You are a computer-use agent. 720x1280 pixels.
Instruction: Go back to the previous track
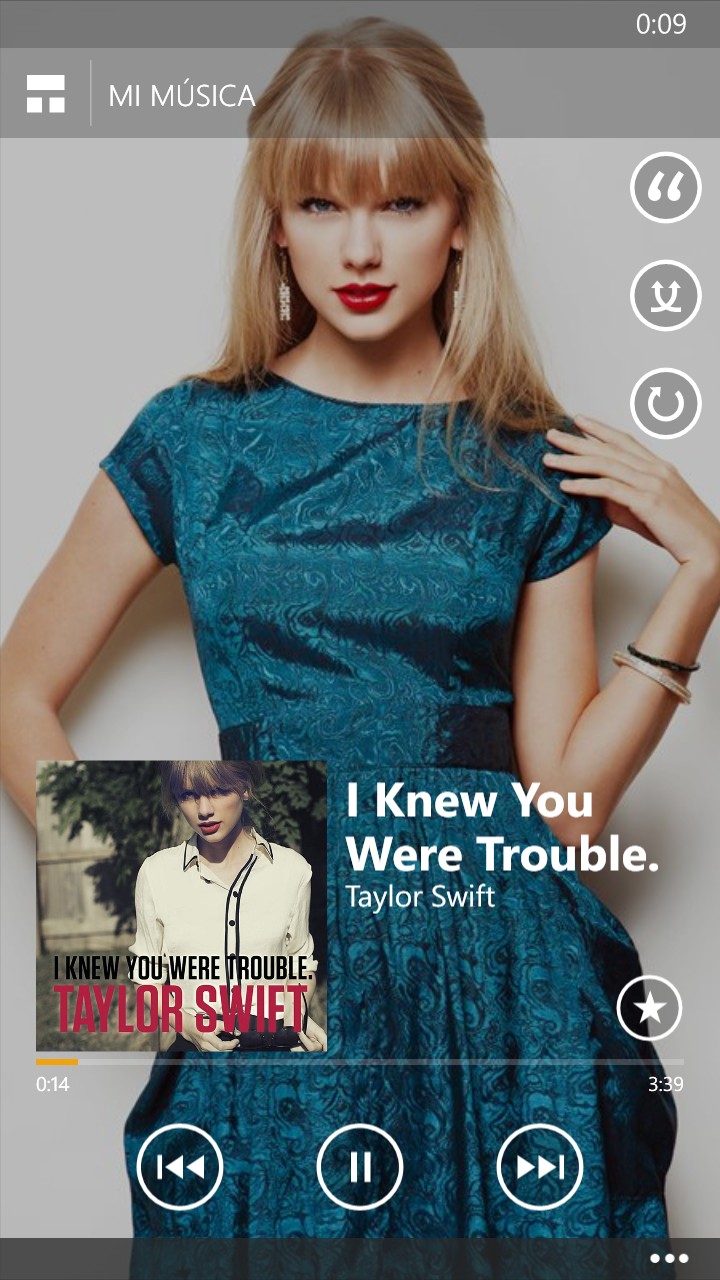coord(180,1167)
